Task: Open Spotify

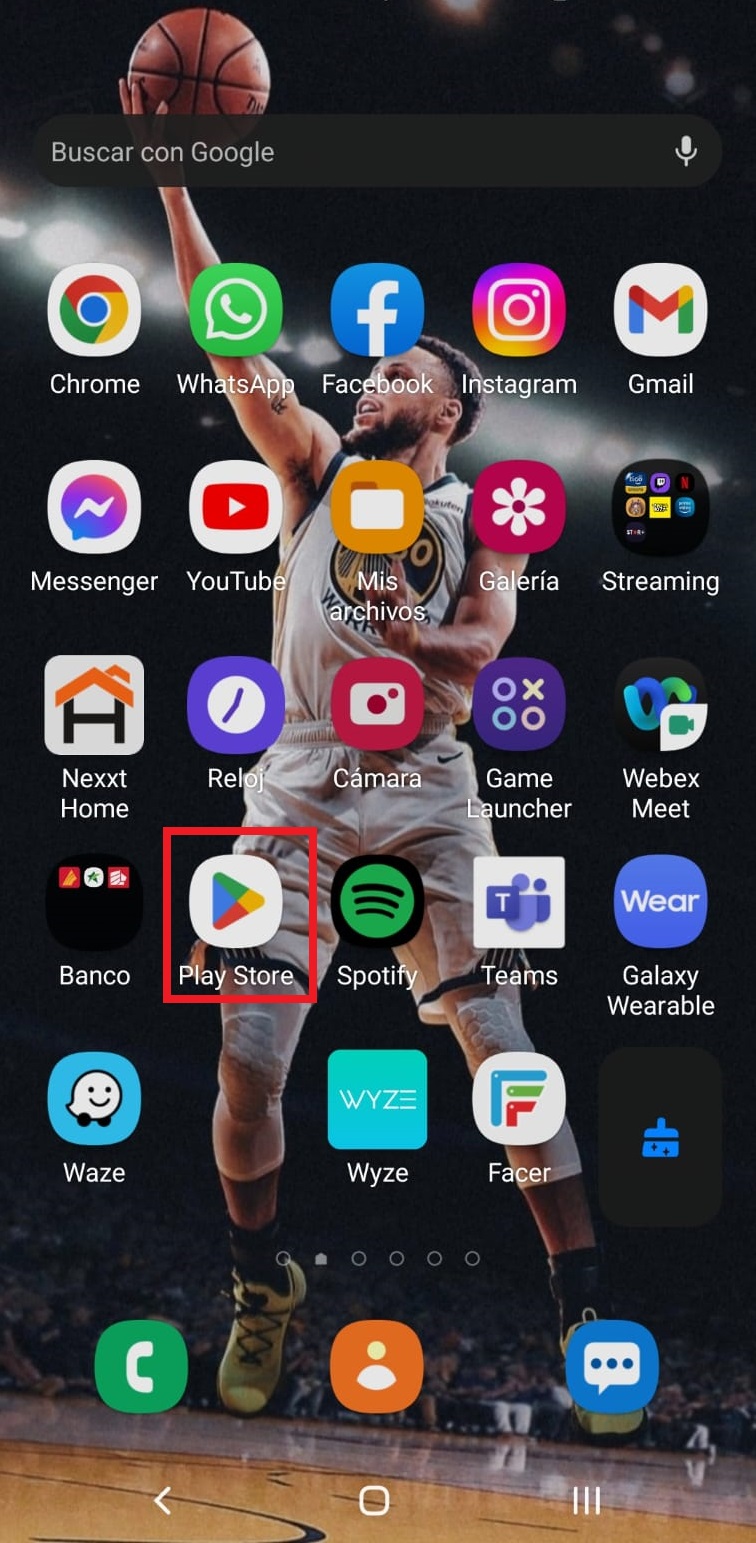Action: coord(377,901)
